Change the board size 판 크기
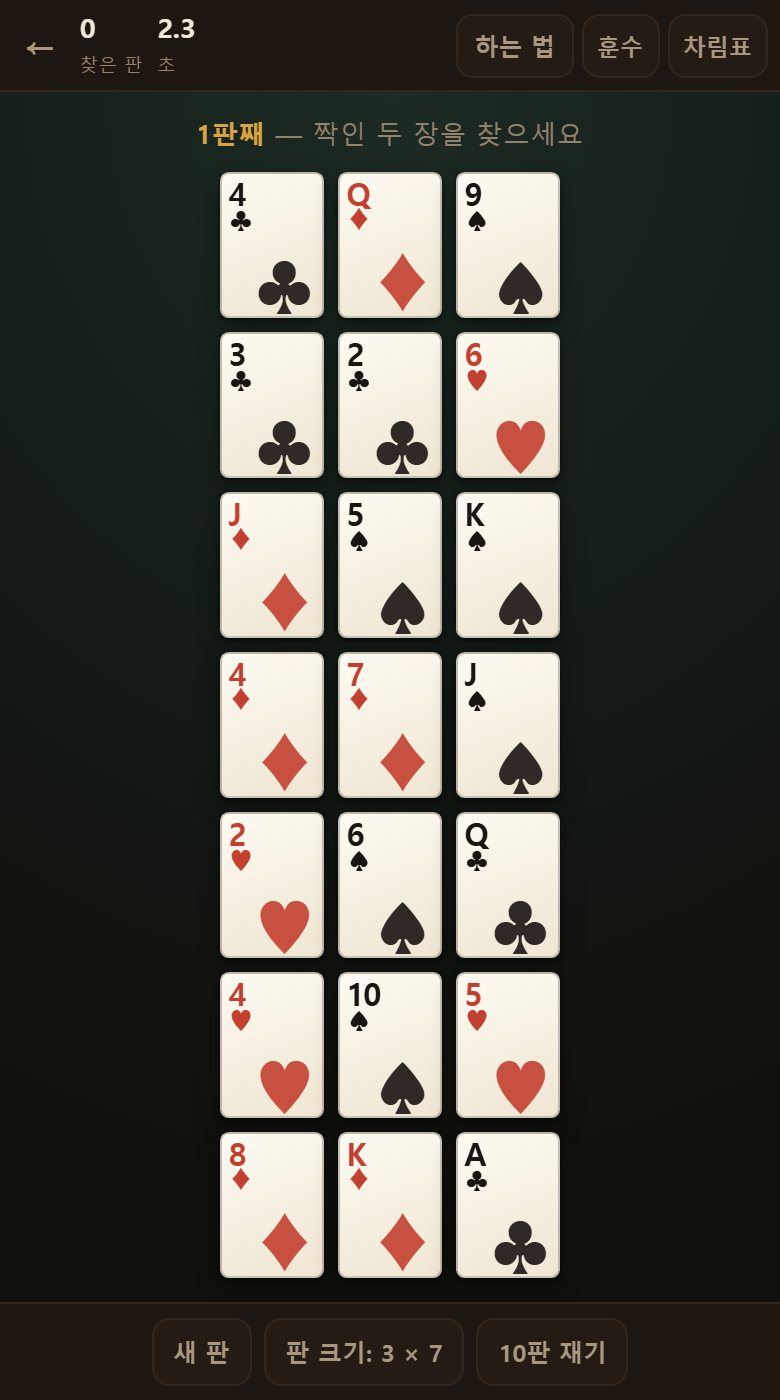Viewport: 780px width, 1400px height. tap(364, 1352)
